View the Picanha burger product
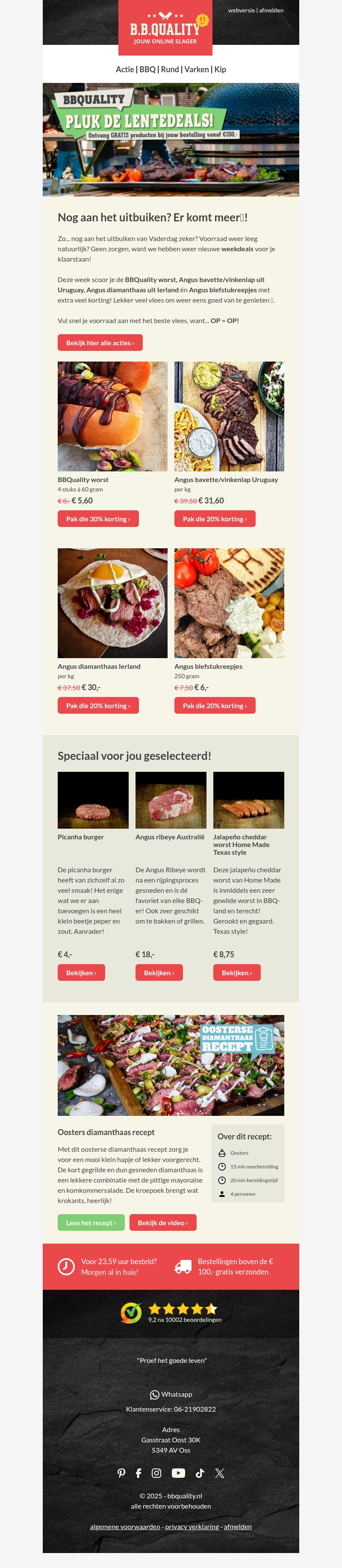The image size is (342, 1568). coord(81,973)
